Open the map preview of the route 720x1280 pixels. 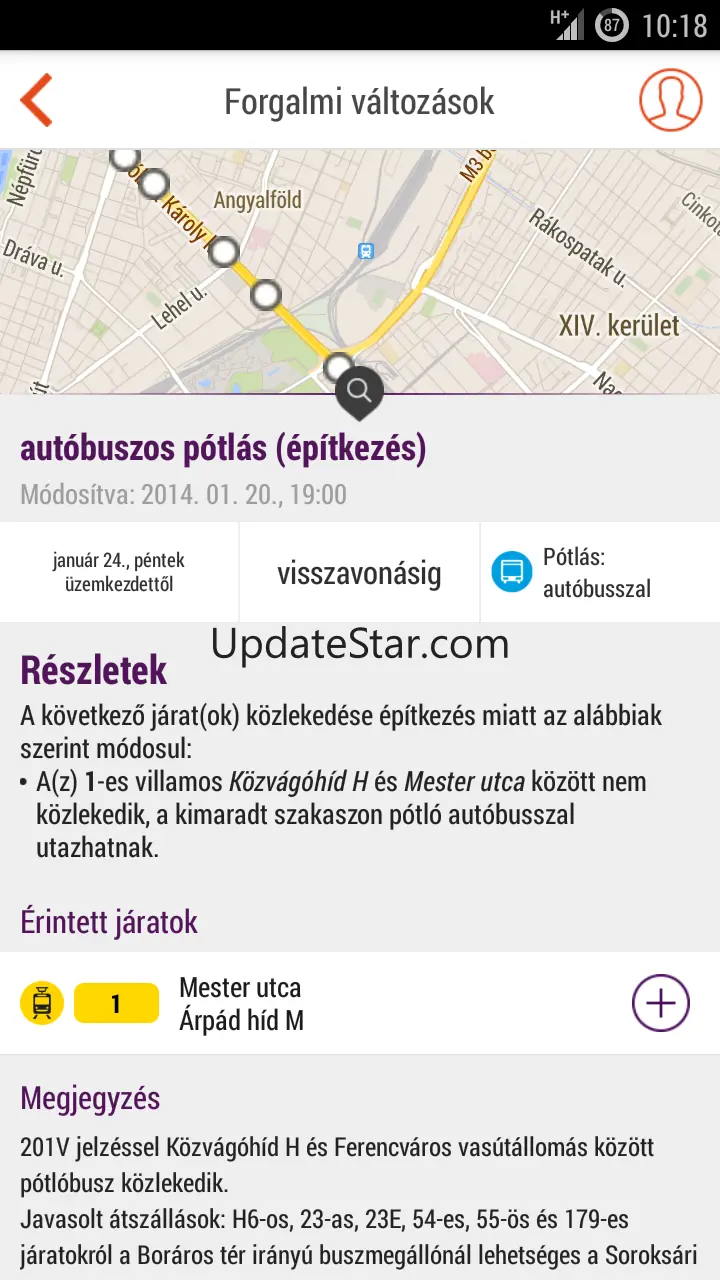click(x=360, y=271)
